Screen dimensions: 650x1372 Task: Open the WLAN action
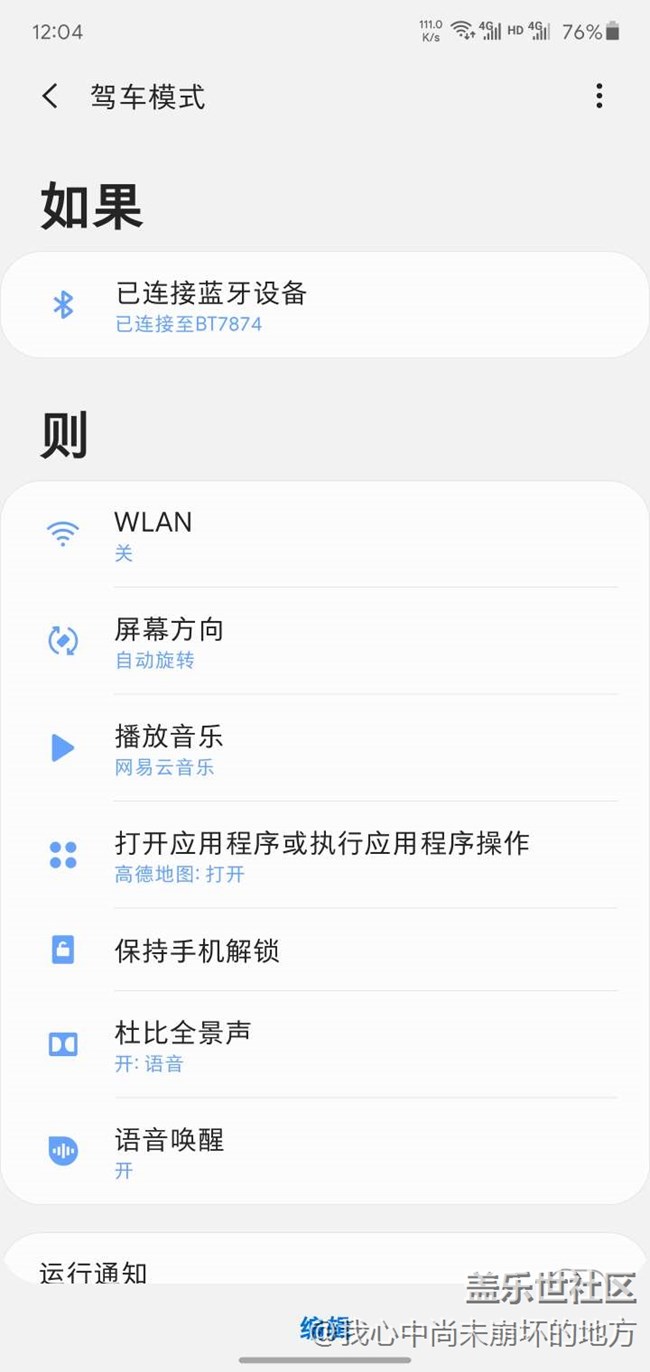[x=324, y=535]
